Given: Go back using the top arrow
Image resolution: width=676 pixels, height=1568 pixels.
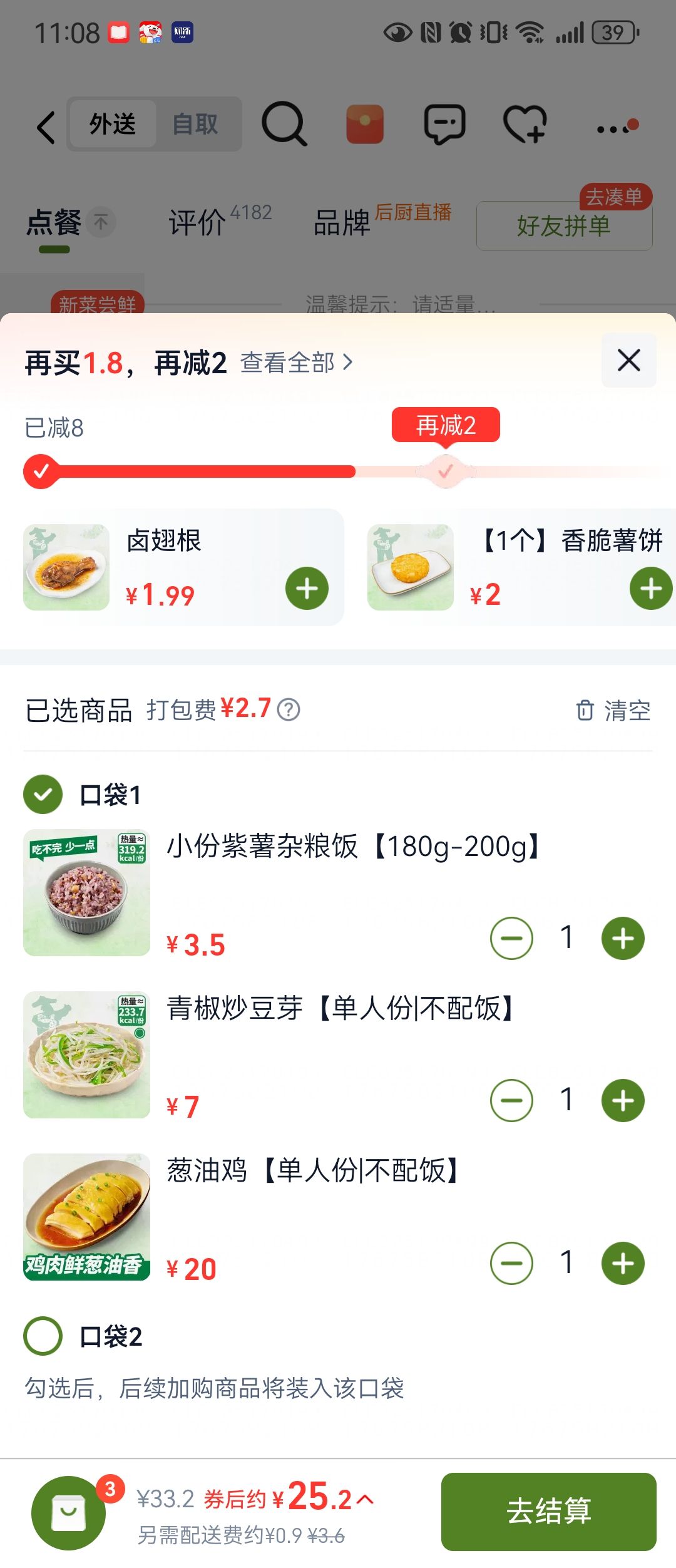Looking at the screenshot, I should (x=46, y=127).
